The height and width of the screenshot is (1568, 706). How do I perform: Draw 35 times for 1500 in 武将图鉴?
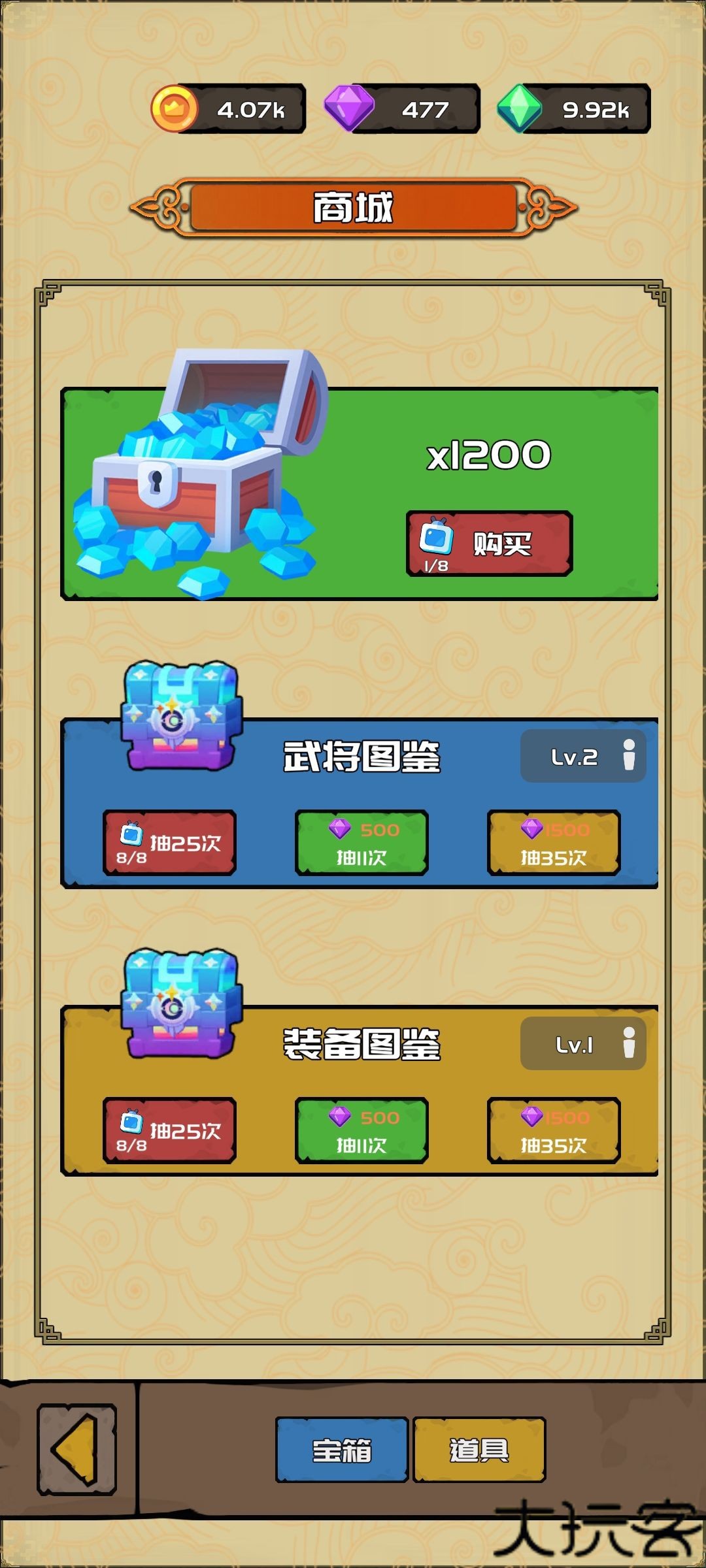click(554, 843)
